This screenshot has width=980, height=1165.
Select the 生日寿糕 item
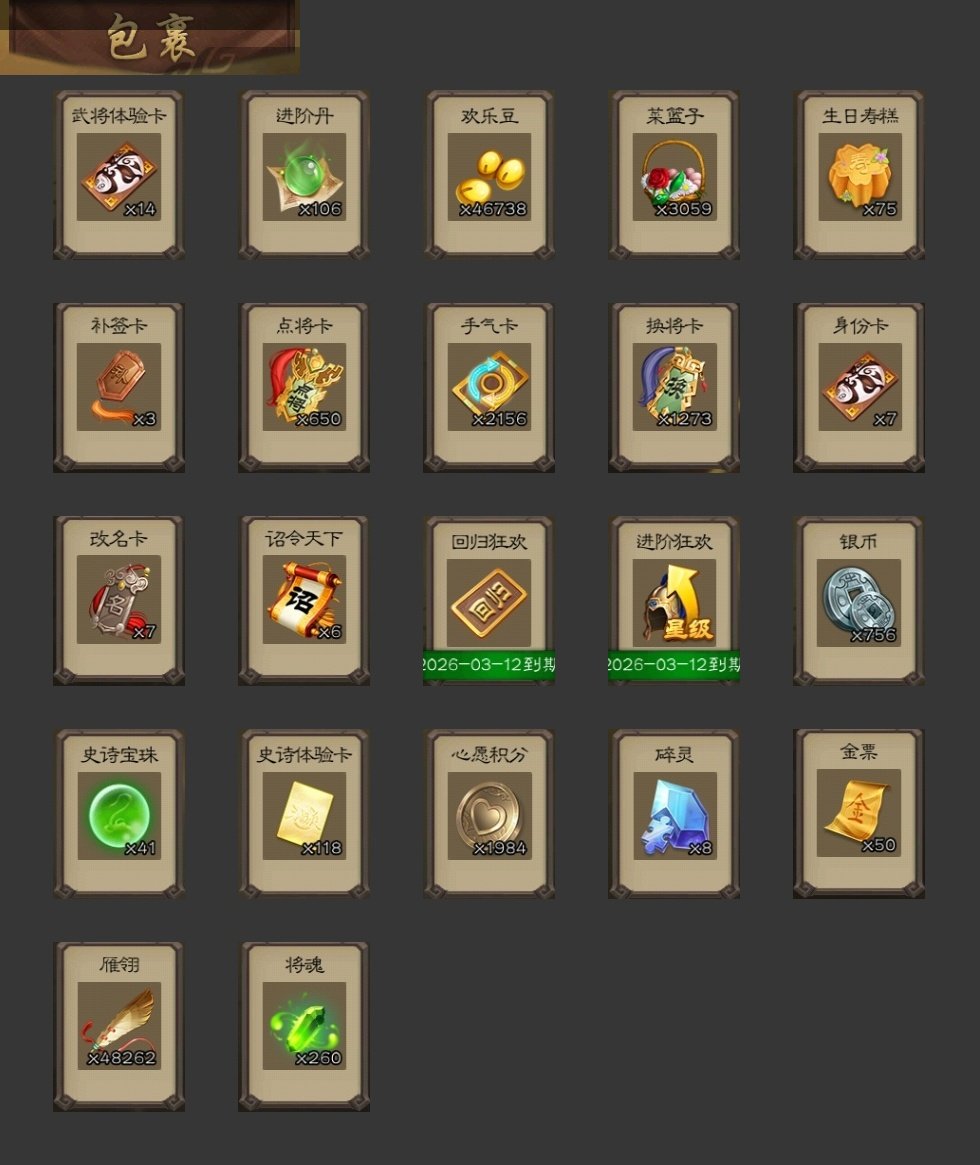[x=859, y=176]
